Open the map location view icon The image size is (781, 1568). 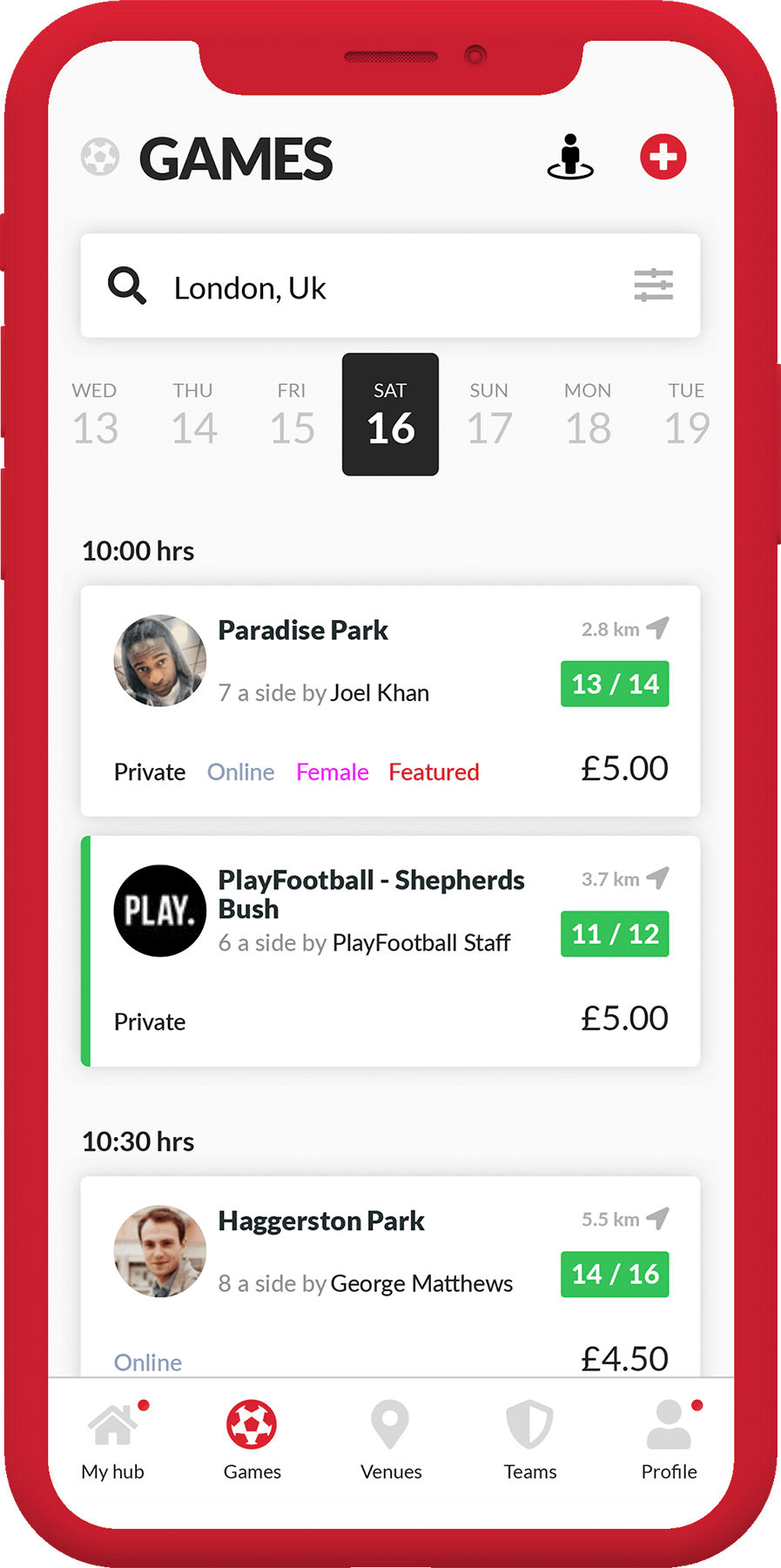570,157
